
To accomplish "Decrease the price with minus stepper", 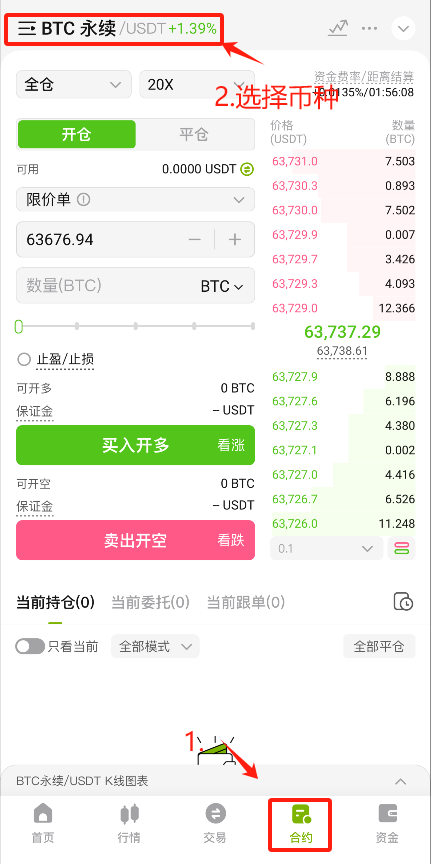I will pyautogui.click(x=195, y=239).
